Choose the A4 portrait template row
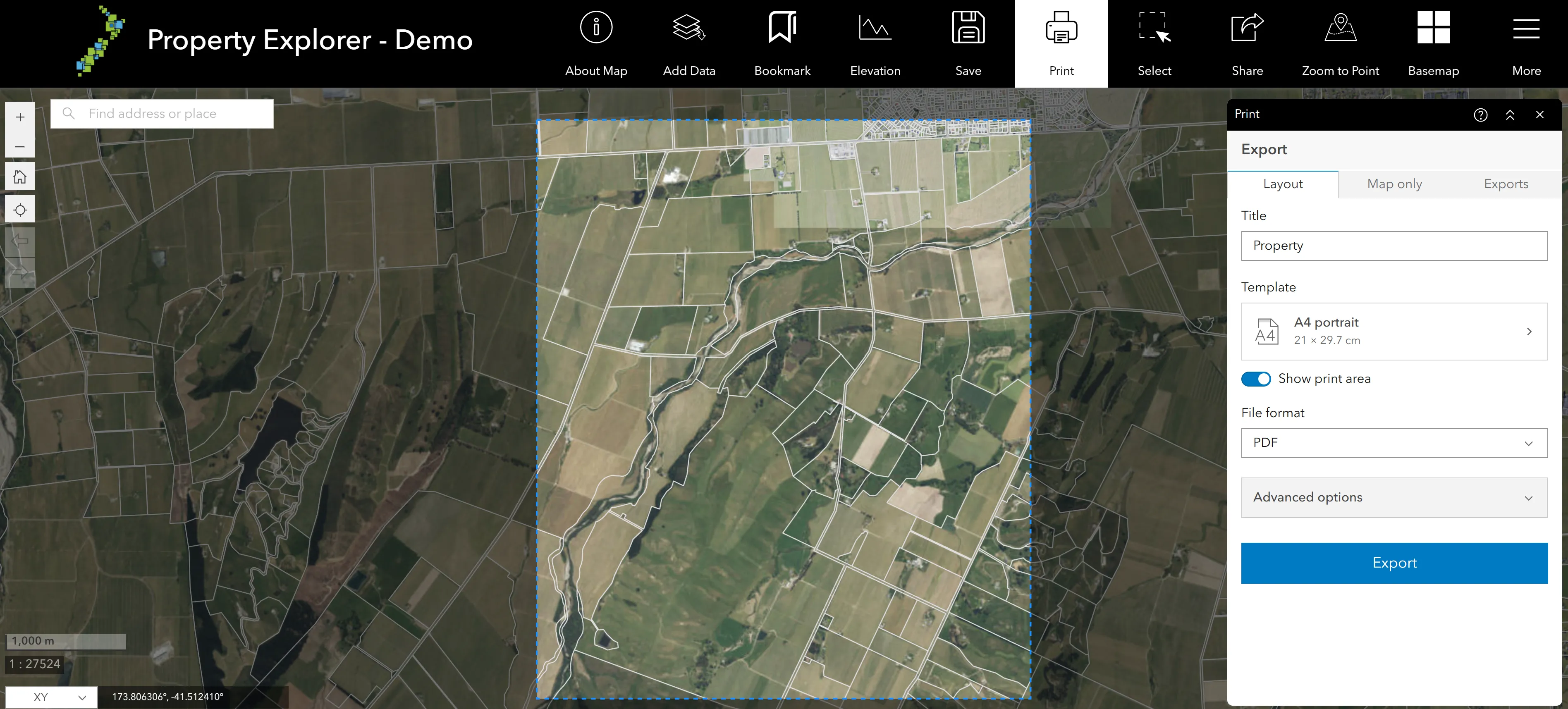Screen dimensions: 1568x709 pyautogui.click(x=1394, y=331)
